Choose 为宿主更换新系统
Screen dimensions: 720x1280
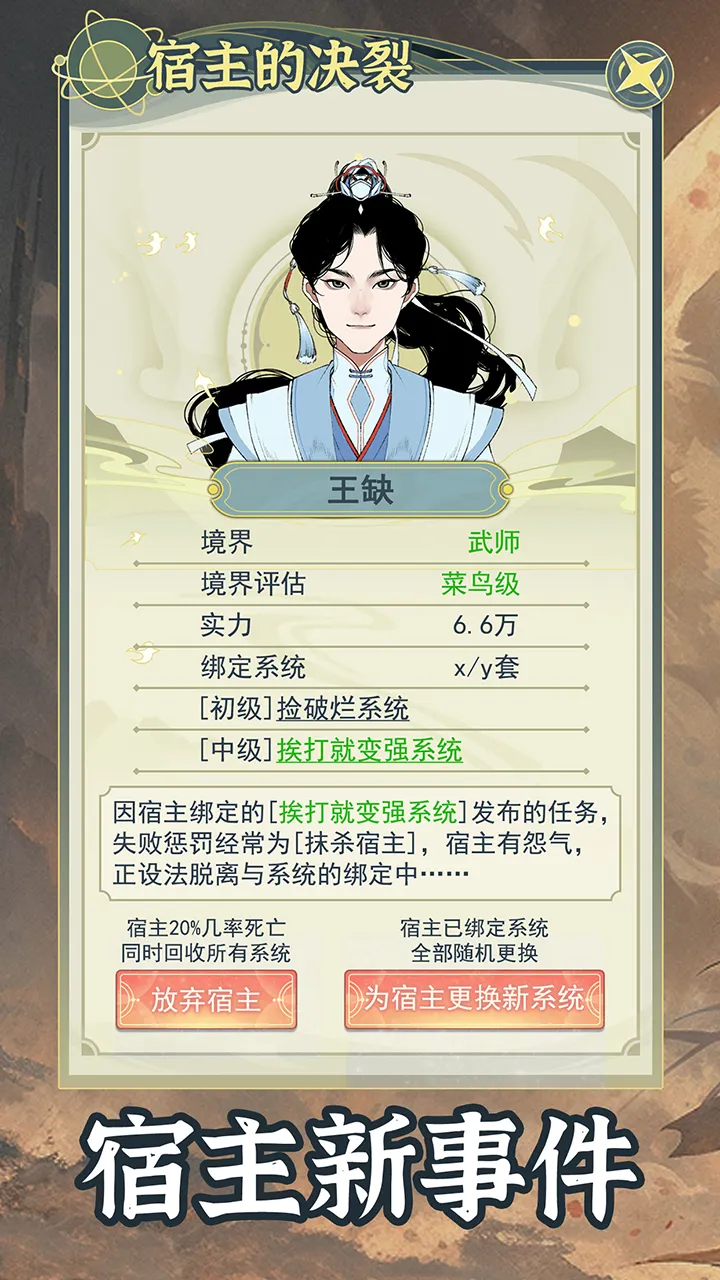coord(474,999)
